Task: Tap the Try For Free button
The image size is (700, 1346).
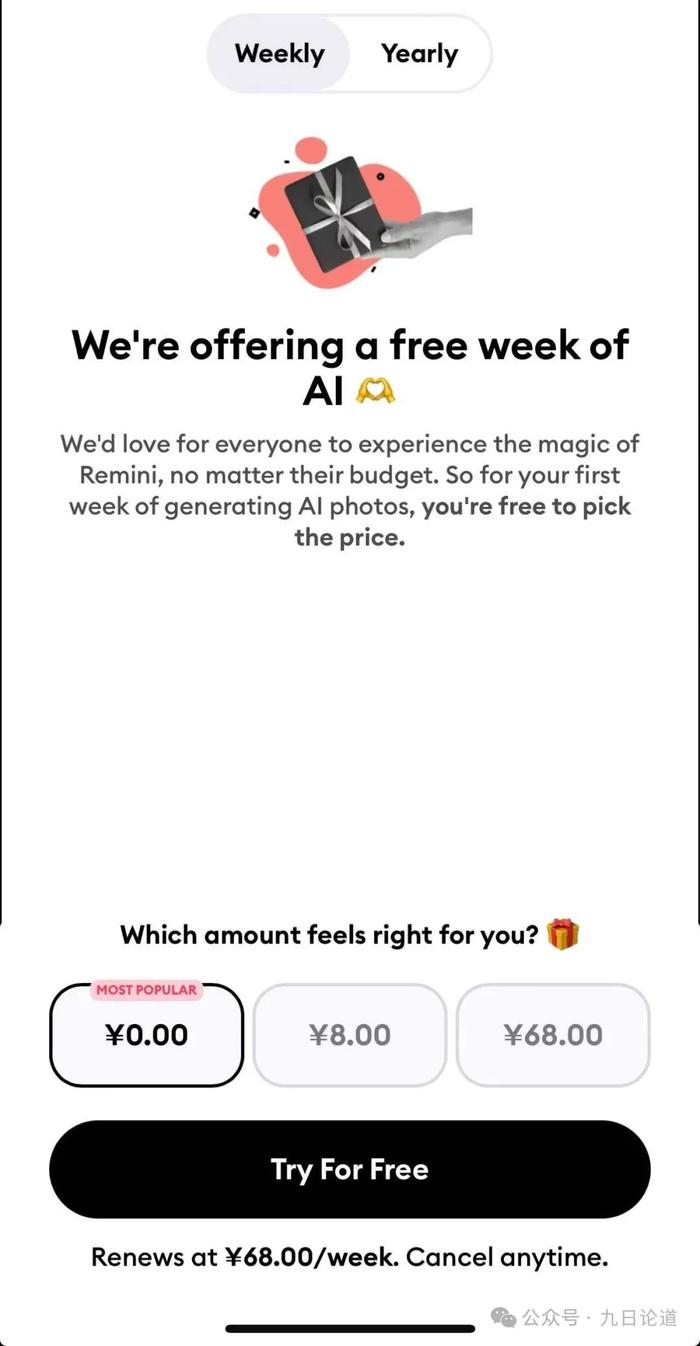Action: [349, 1169]
